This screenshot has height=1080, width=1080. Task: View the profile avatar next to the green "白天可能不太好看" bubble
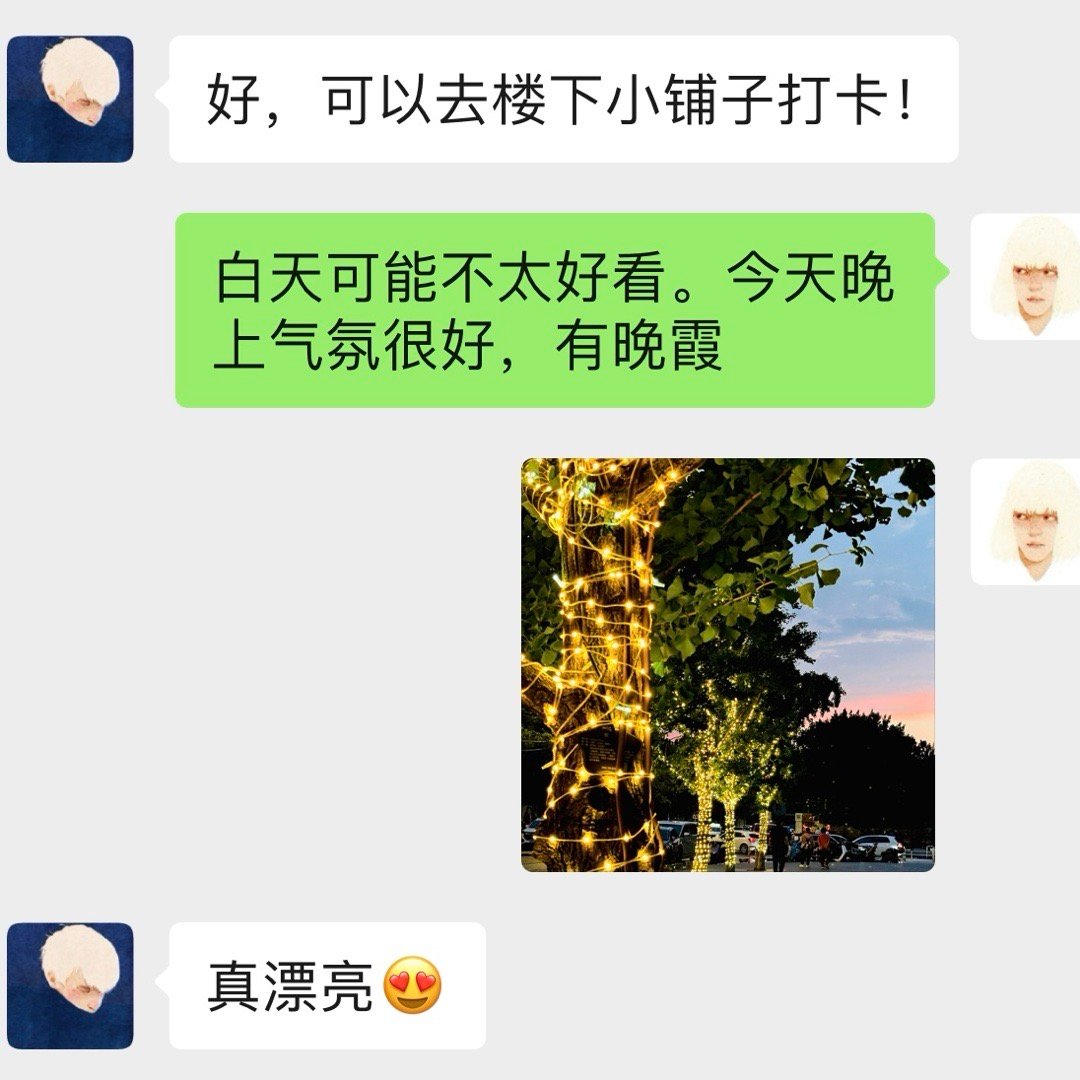click(1024, 277)
